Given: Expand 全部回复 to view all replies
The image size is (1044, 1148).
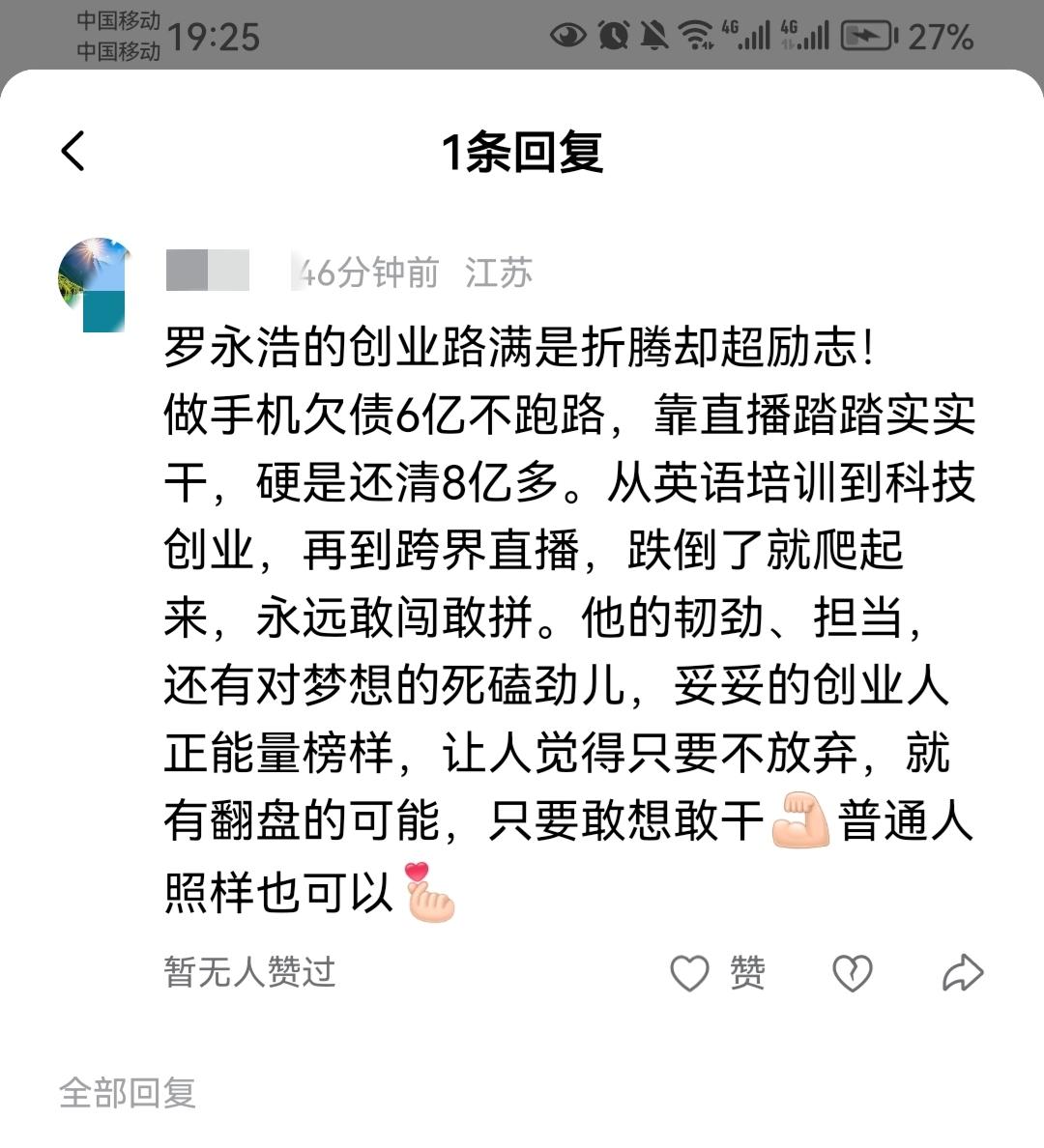Looking at the screenshot, I should (x=129, y=1094).
